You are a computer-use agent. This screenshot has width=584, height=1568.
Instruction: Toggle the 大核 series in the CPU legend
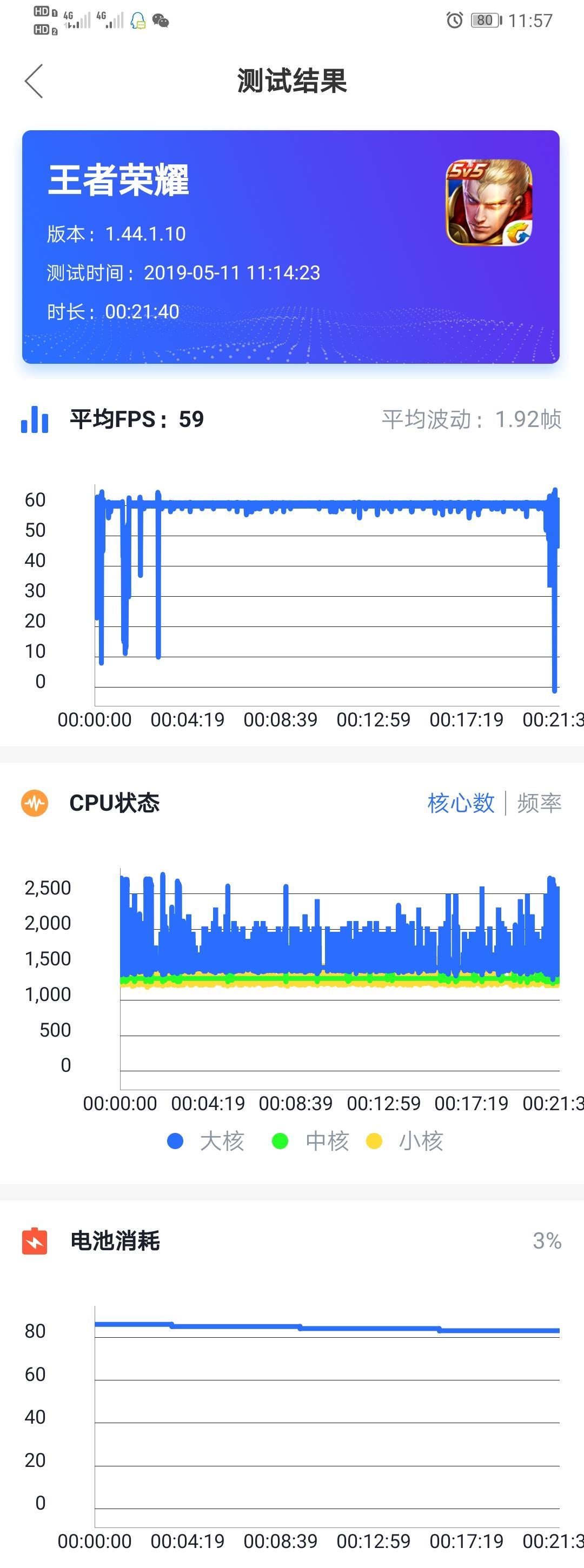[206, 1140]
